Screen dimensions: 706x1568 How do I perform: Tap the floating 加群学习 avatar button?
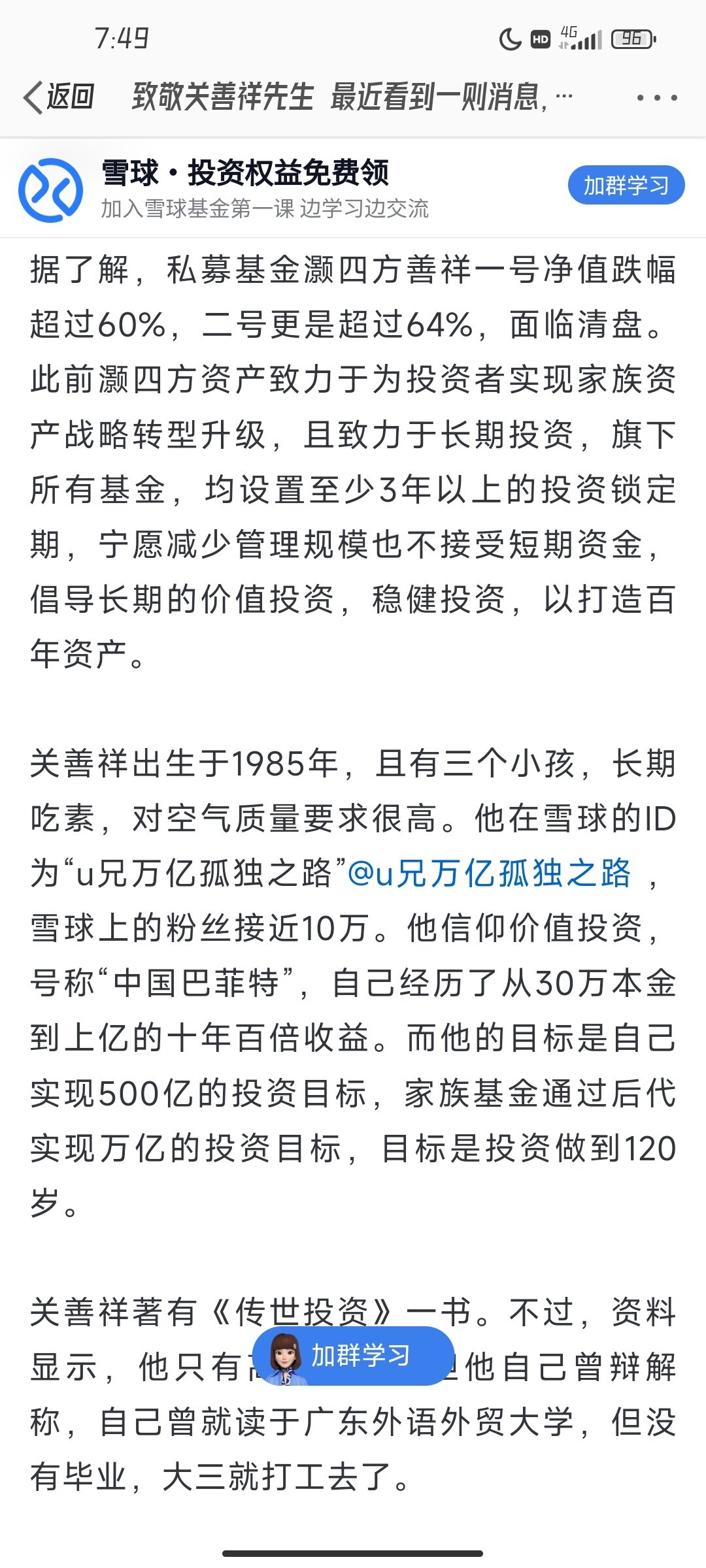[x=353, y=1356]
